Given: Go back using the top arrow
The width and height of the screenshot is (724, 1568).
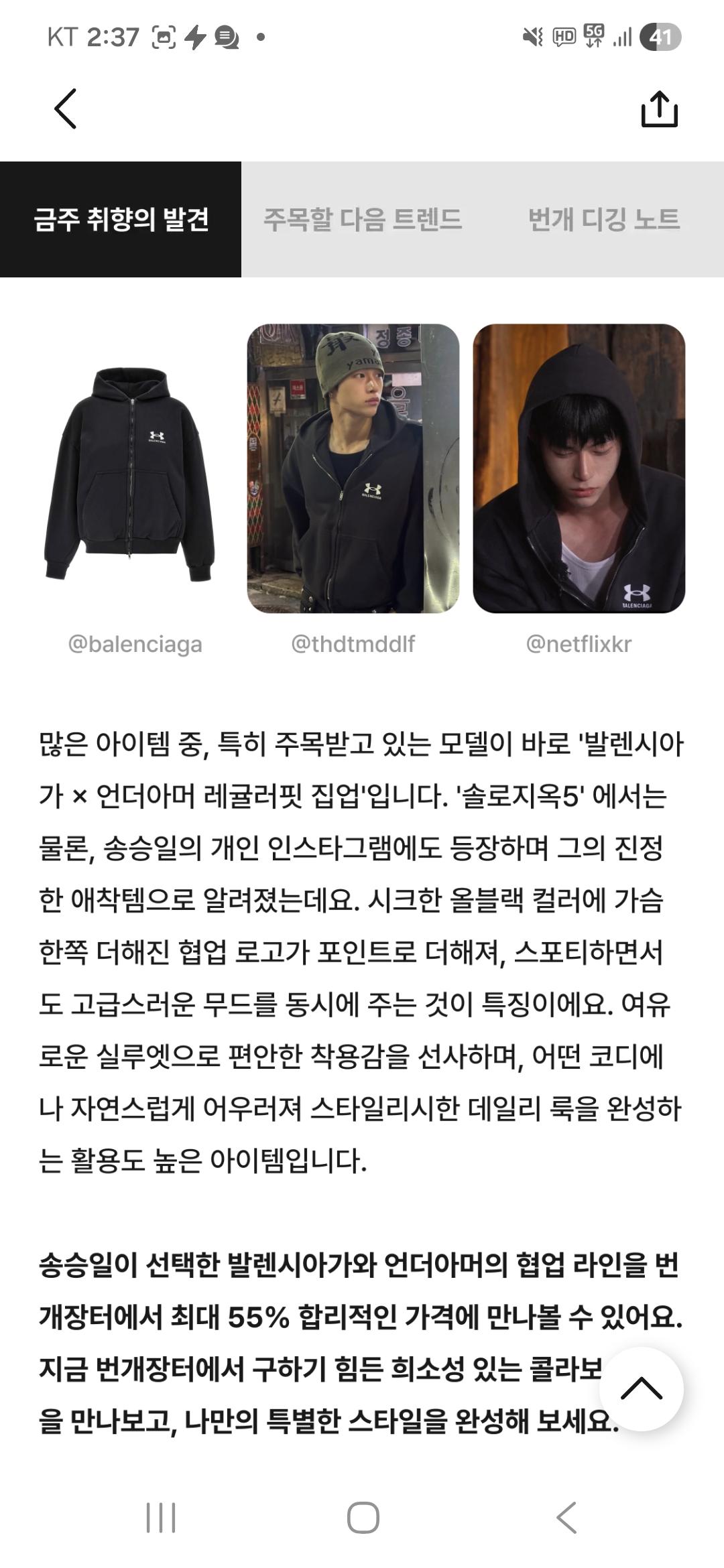Looking at the screenshot, I should point(66,109).
